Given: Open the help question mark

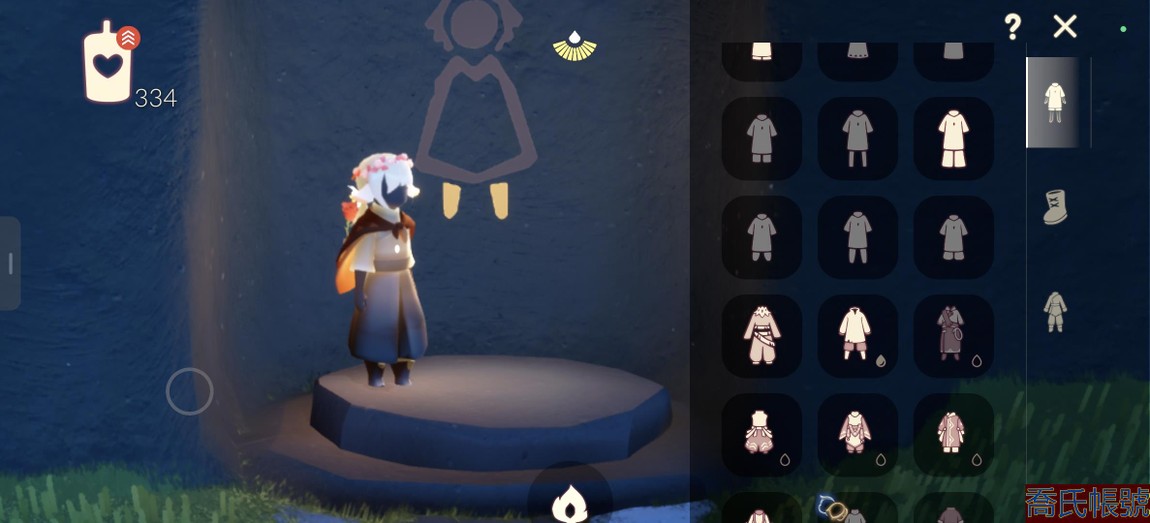Looking at the screenshot, I should click(1012, 27).
